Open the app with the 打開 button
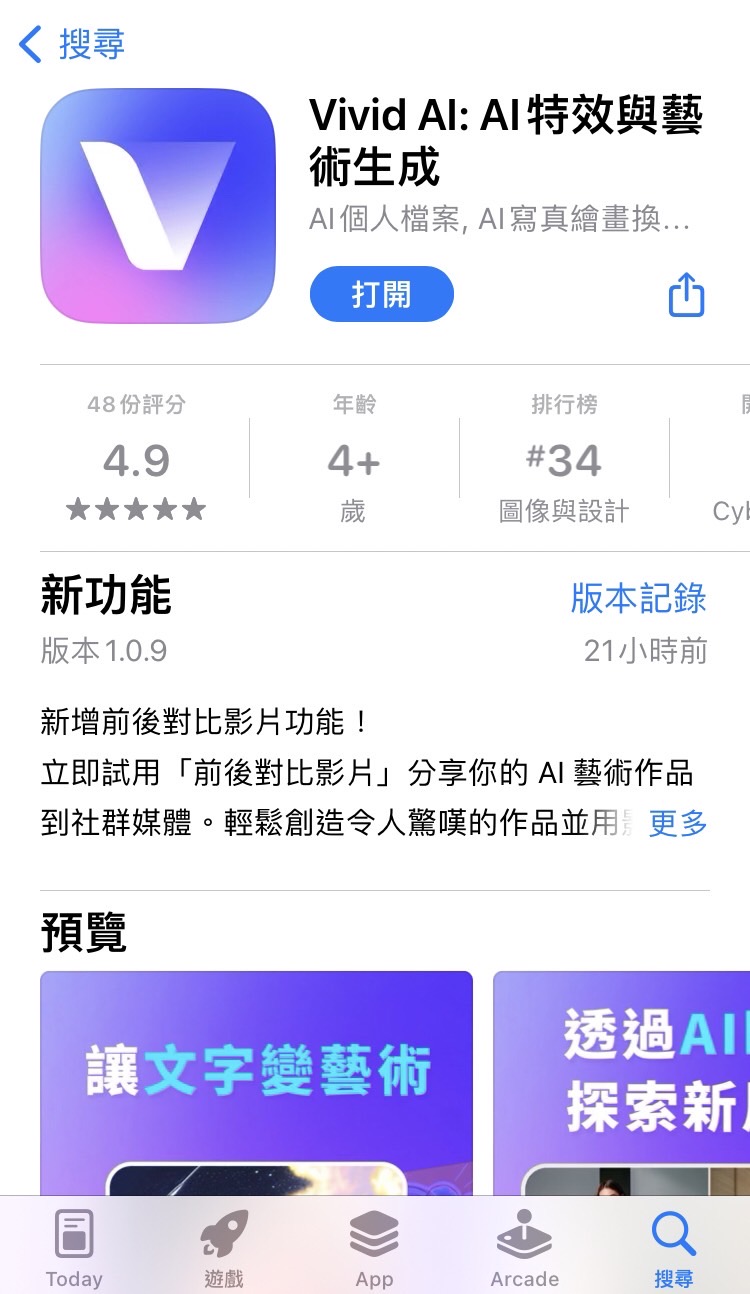 (x=381, y=293)
